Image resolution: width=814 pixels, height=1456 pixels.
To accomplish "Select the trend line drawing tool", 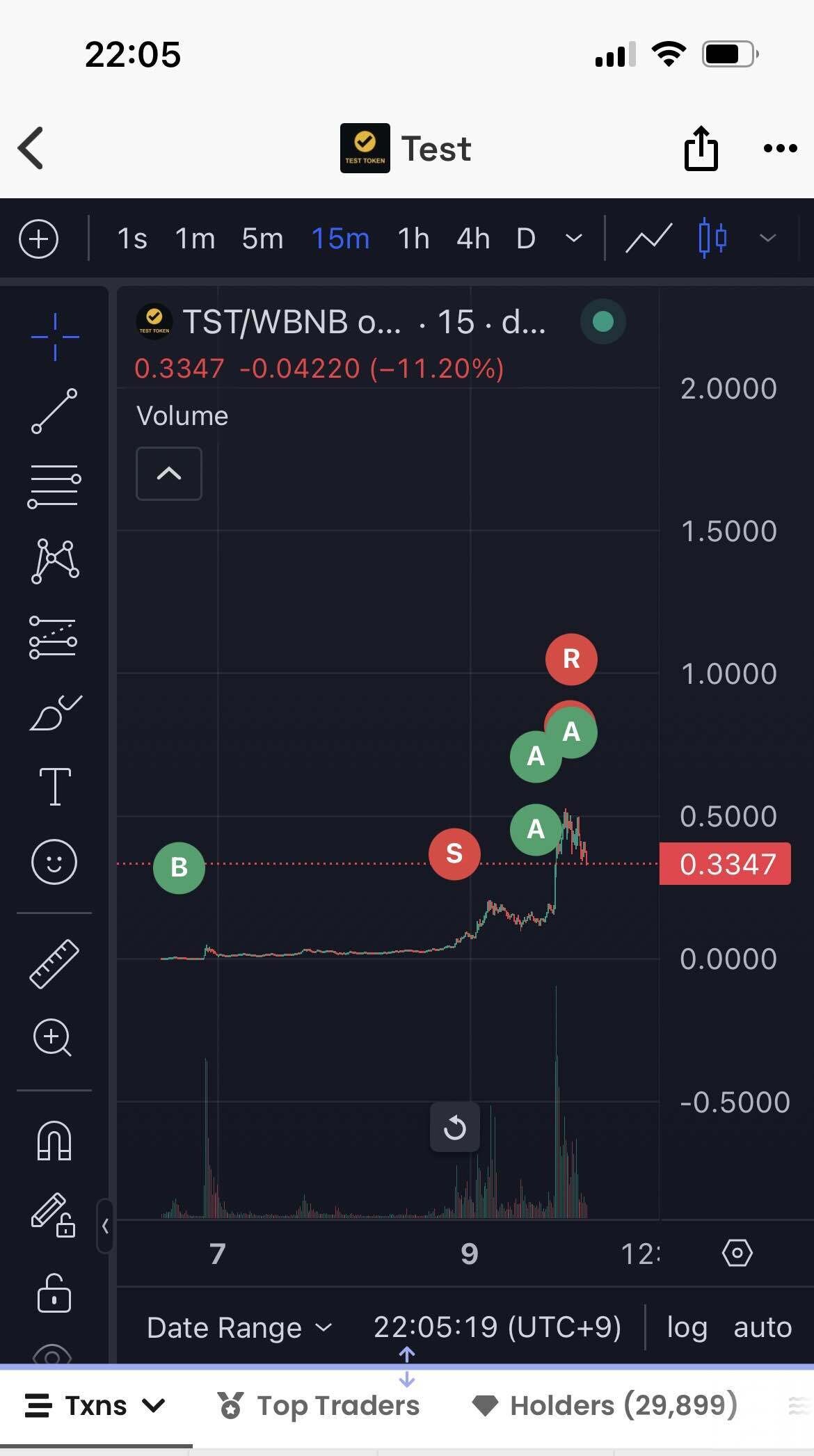I will coord(54,411).
